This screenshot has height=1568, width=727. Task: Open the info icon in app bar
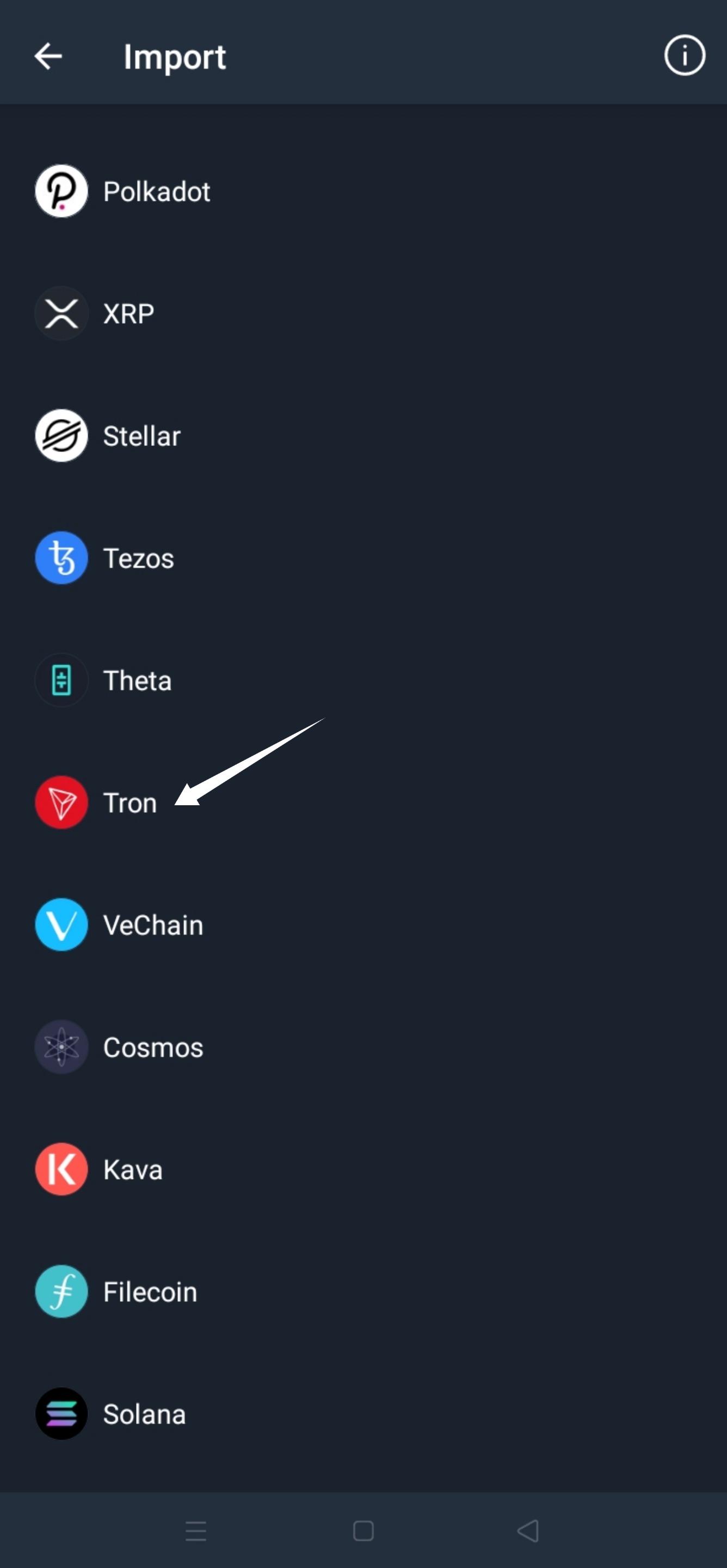(x=685, y=56)
